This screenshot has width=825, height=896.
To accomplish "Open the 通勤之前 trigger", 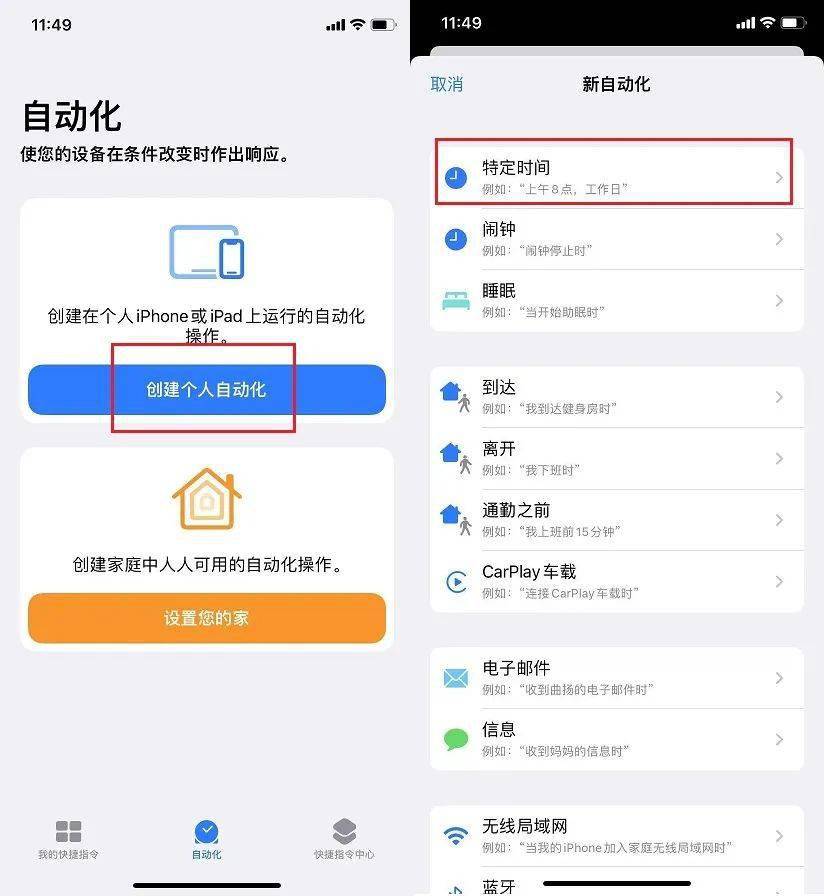I will (615, 520).
